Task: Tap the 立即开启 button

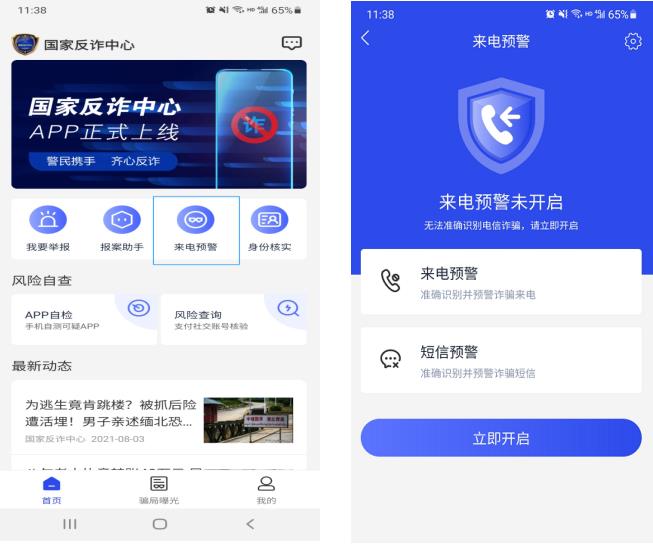Action: [500, 438]
